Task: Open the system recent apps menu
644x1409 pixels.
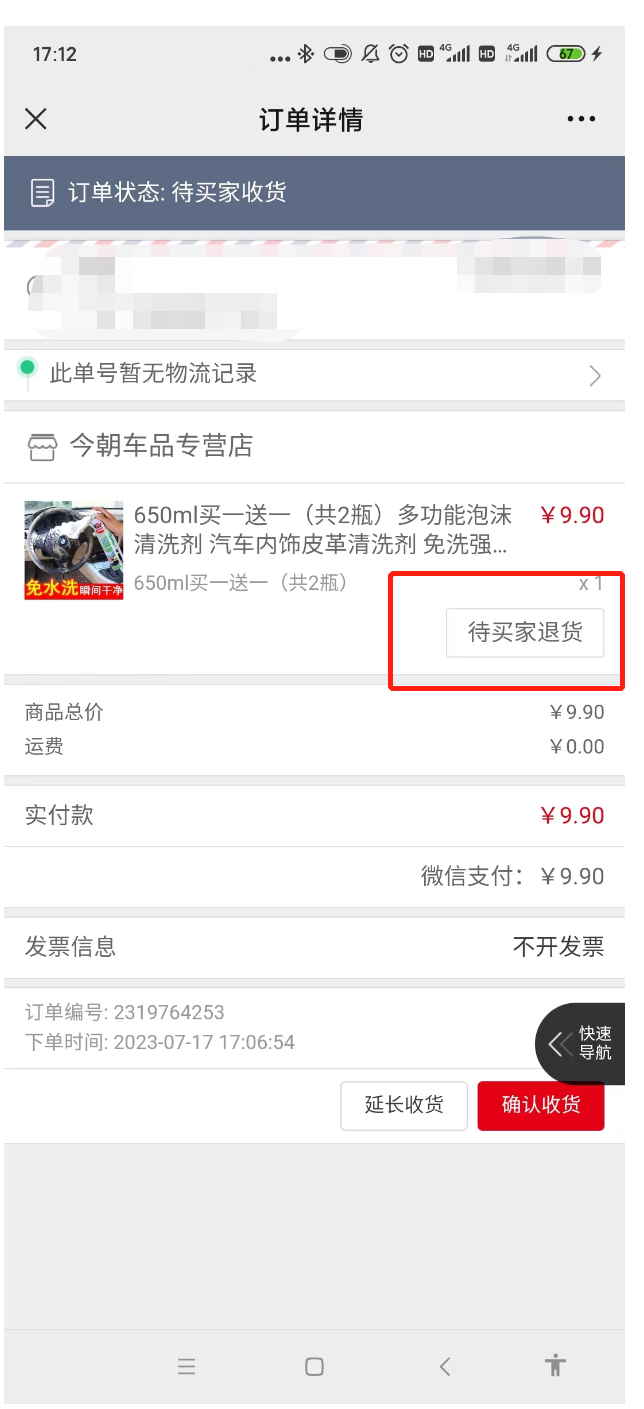Action: [x=186, y=1366]
